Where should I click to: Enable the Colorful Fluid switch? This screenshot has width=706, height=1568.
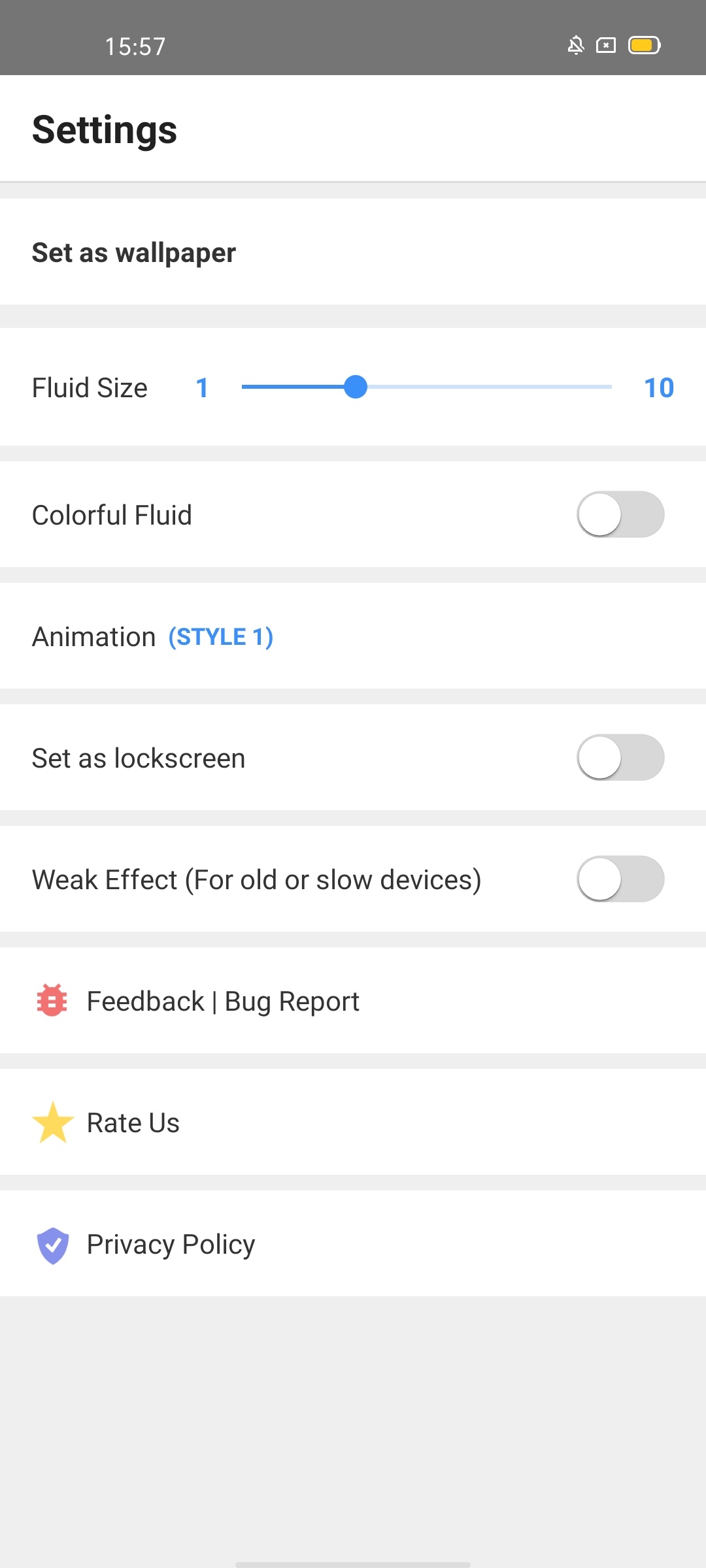620,515
